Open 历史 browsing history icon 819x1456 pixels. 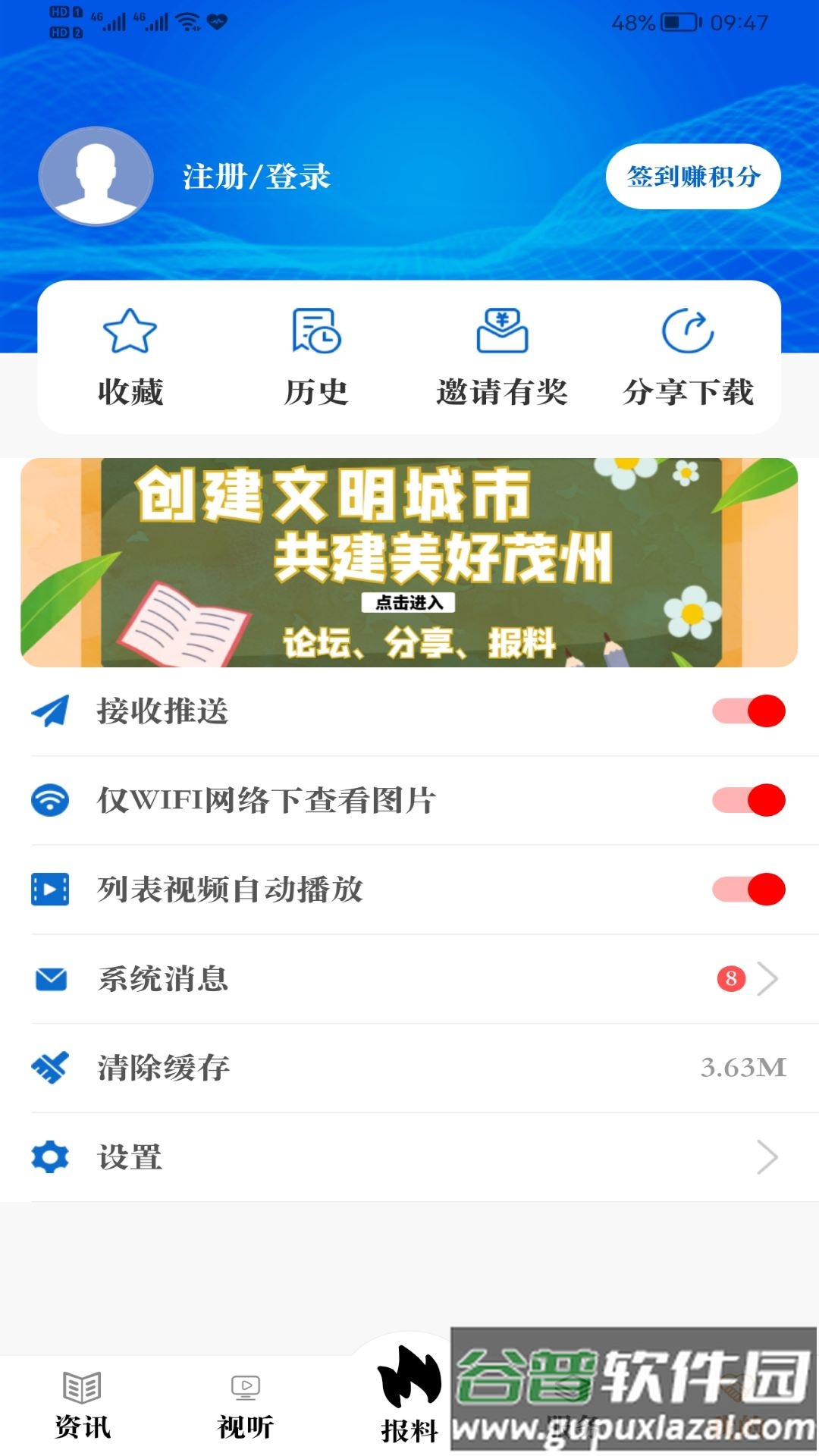[x=315, y=330]
